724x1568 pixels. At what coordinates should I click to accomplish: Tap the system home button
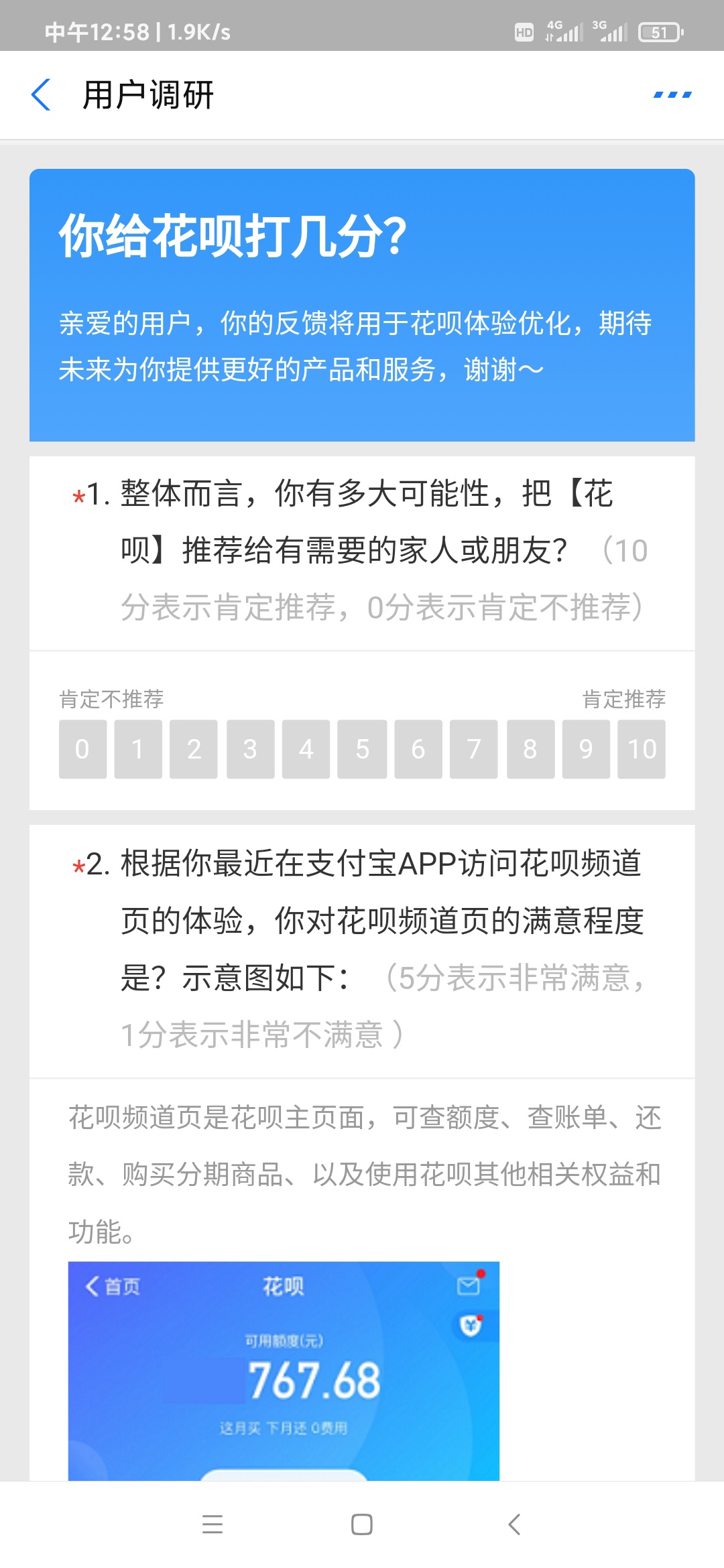(x=362, y=1524)
